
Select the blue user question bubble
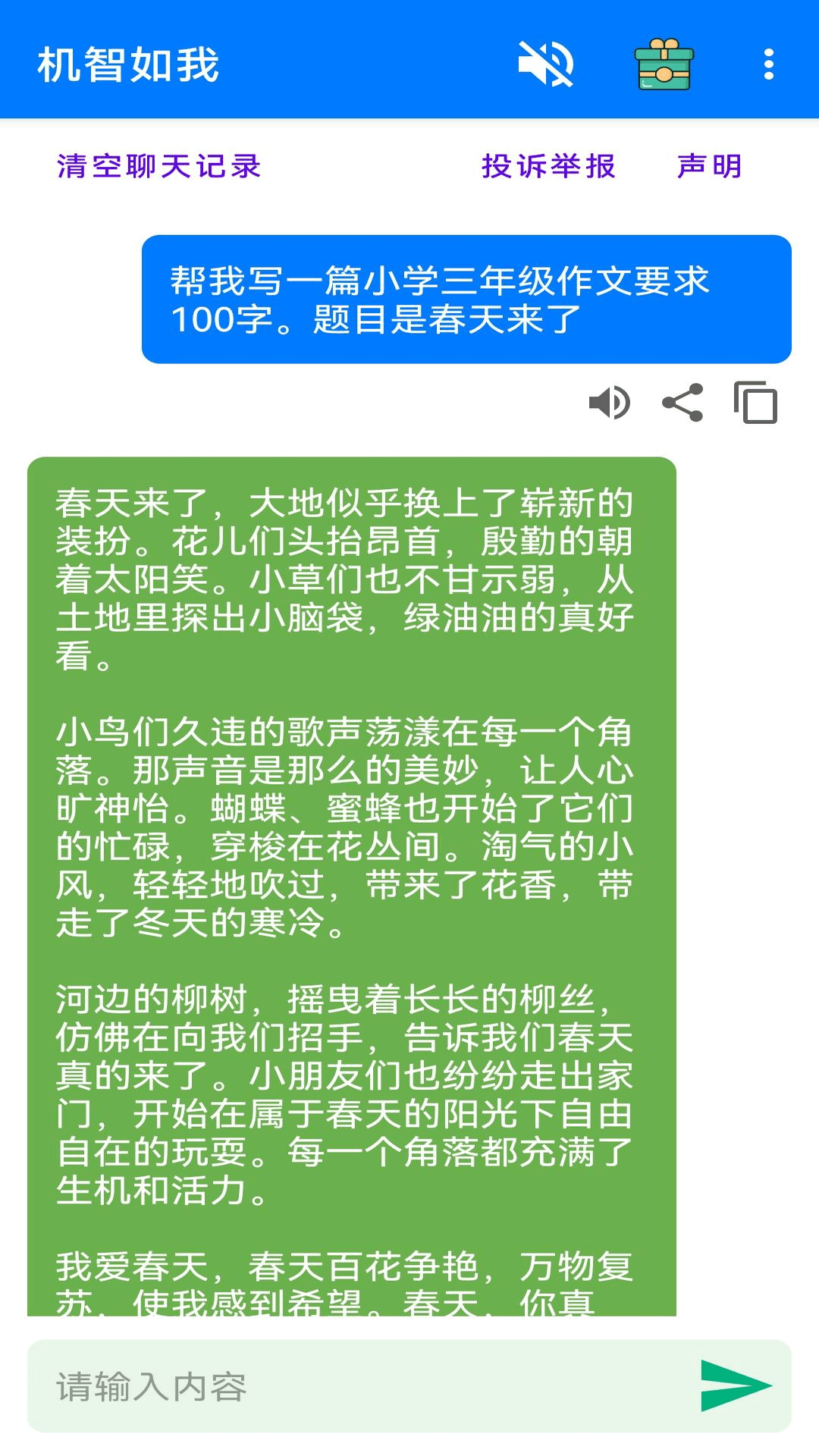[466, 300]
